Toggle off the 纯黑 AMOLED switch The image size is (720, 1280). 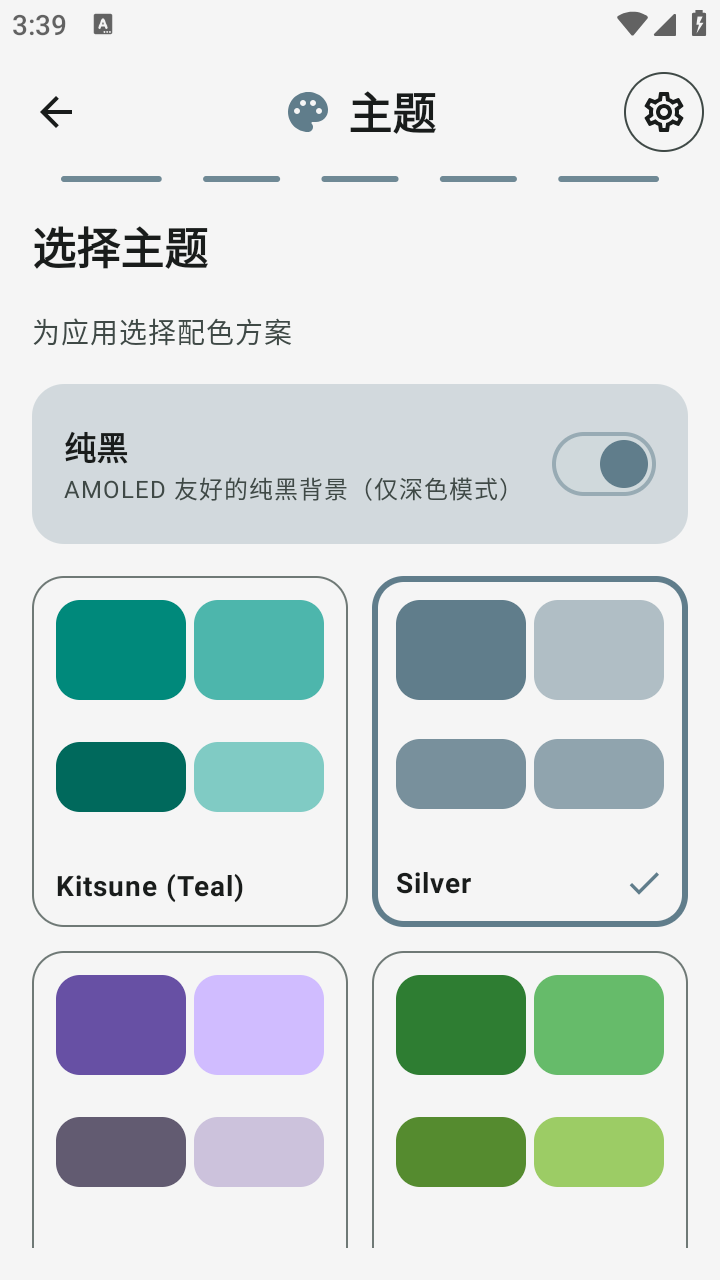(603, 463)
